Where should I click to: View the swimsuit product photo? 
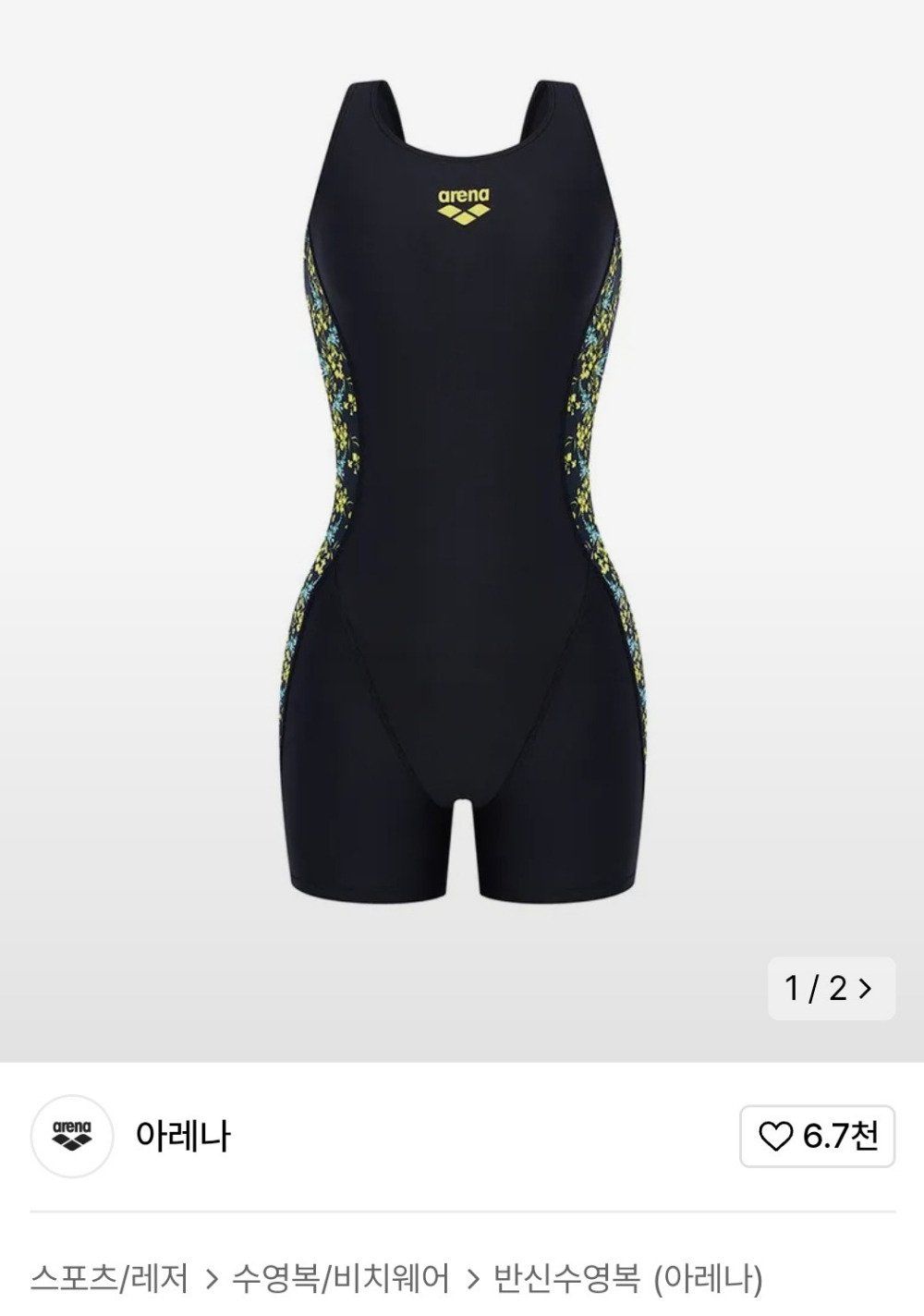pyautogui.click(x=462, y=490)
